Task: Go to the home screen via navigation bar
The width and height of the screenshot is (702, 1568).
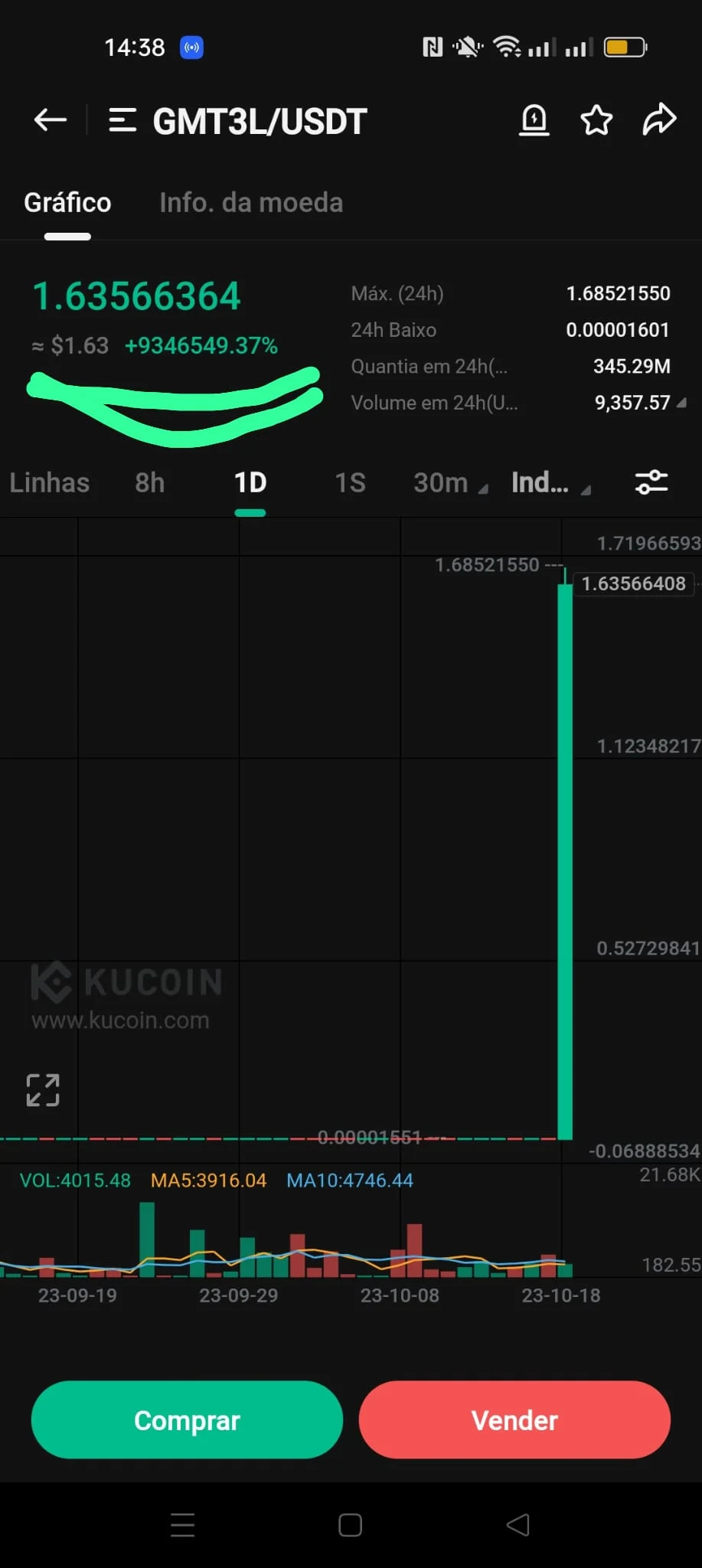Action: (x=350, y=1525)
